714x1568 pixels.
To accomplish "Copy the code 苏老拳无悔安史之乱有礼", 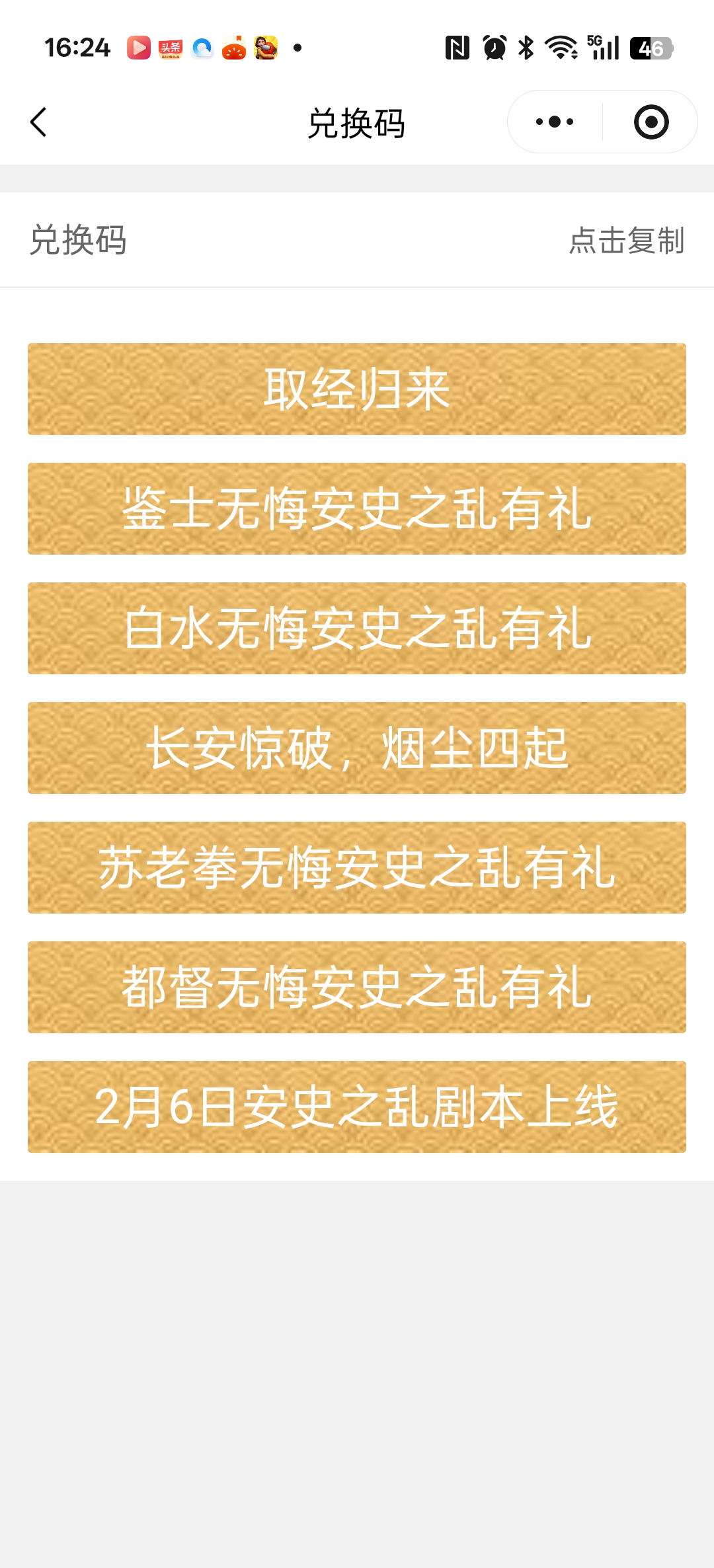I will click(357, 867).
